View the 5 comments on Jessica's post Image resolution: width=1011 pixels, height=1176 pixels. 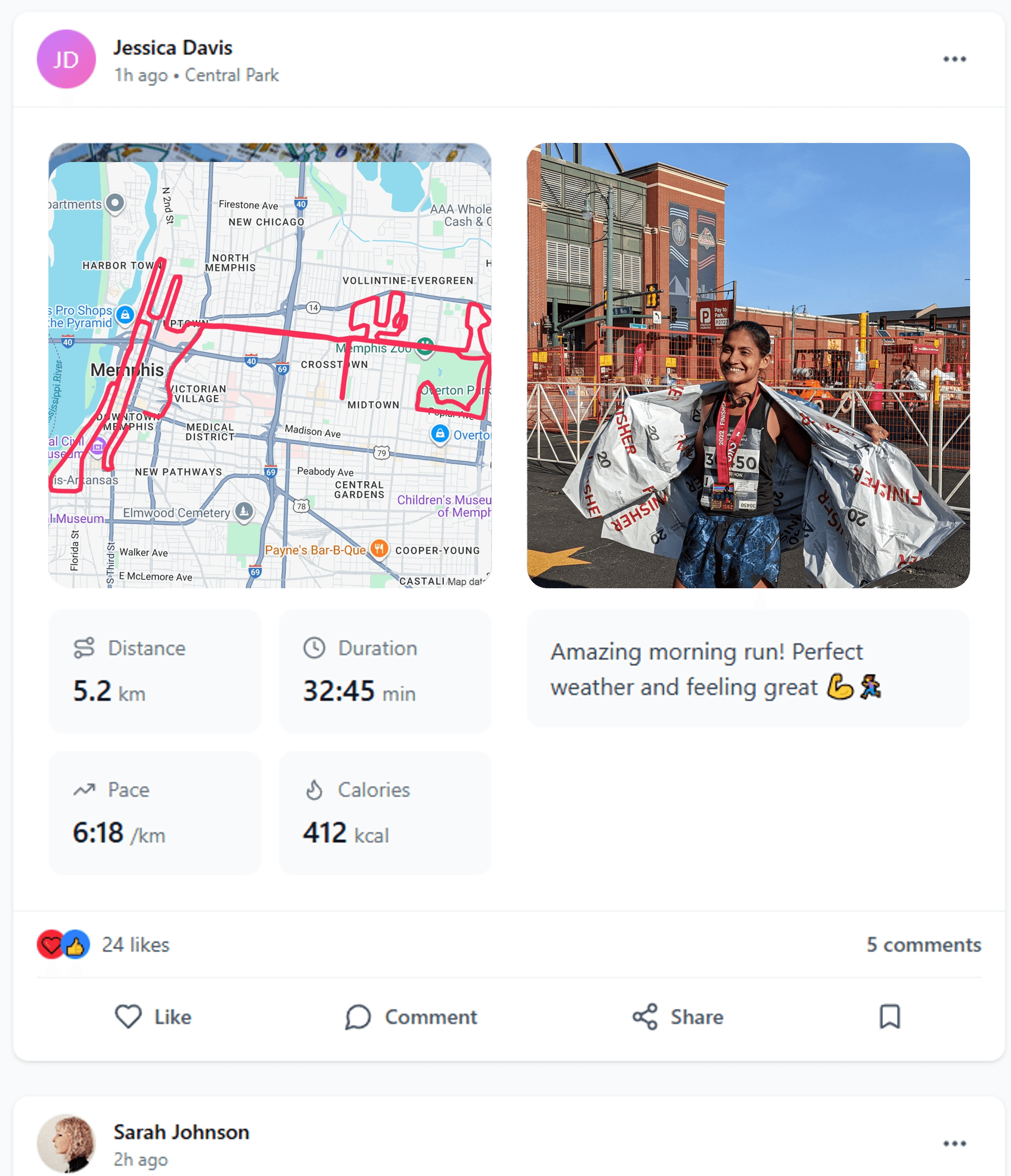923,945
